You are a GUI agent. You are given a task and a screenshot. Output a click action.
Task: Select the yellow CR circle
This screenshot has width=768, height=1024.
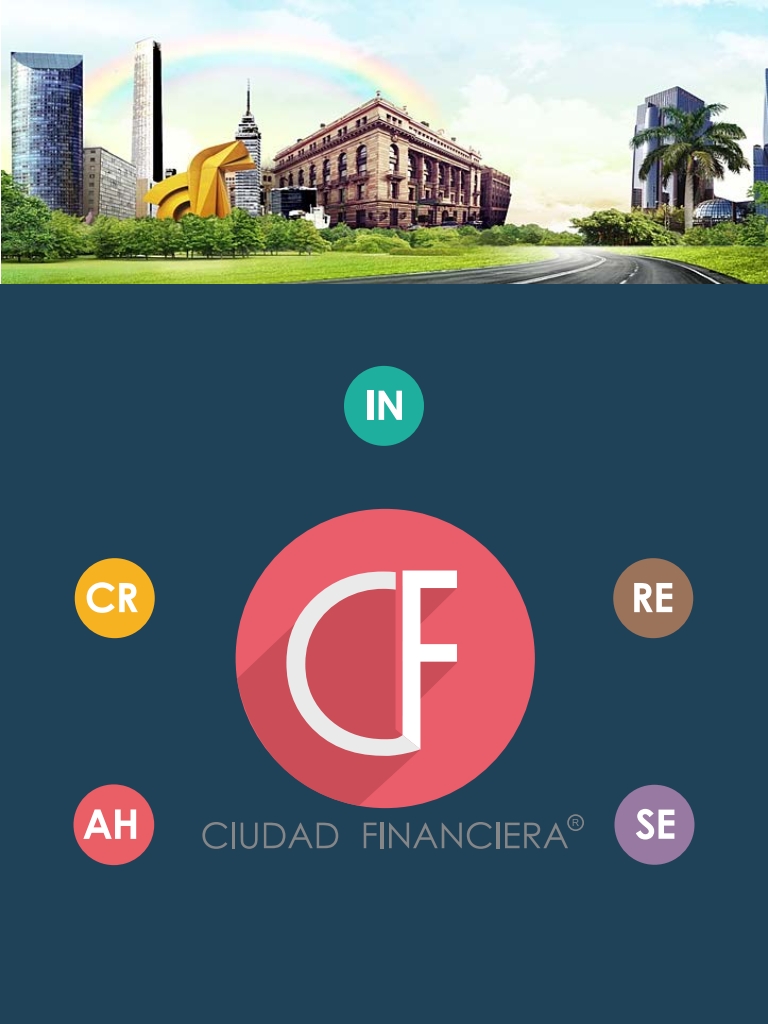(114, 598)
